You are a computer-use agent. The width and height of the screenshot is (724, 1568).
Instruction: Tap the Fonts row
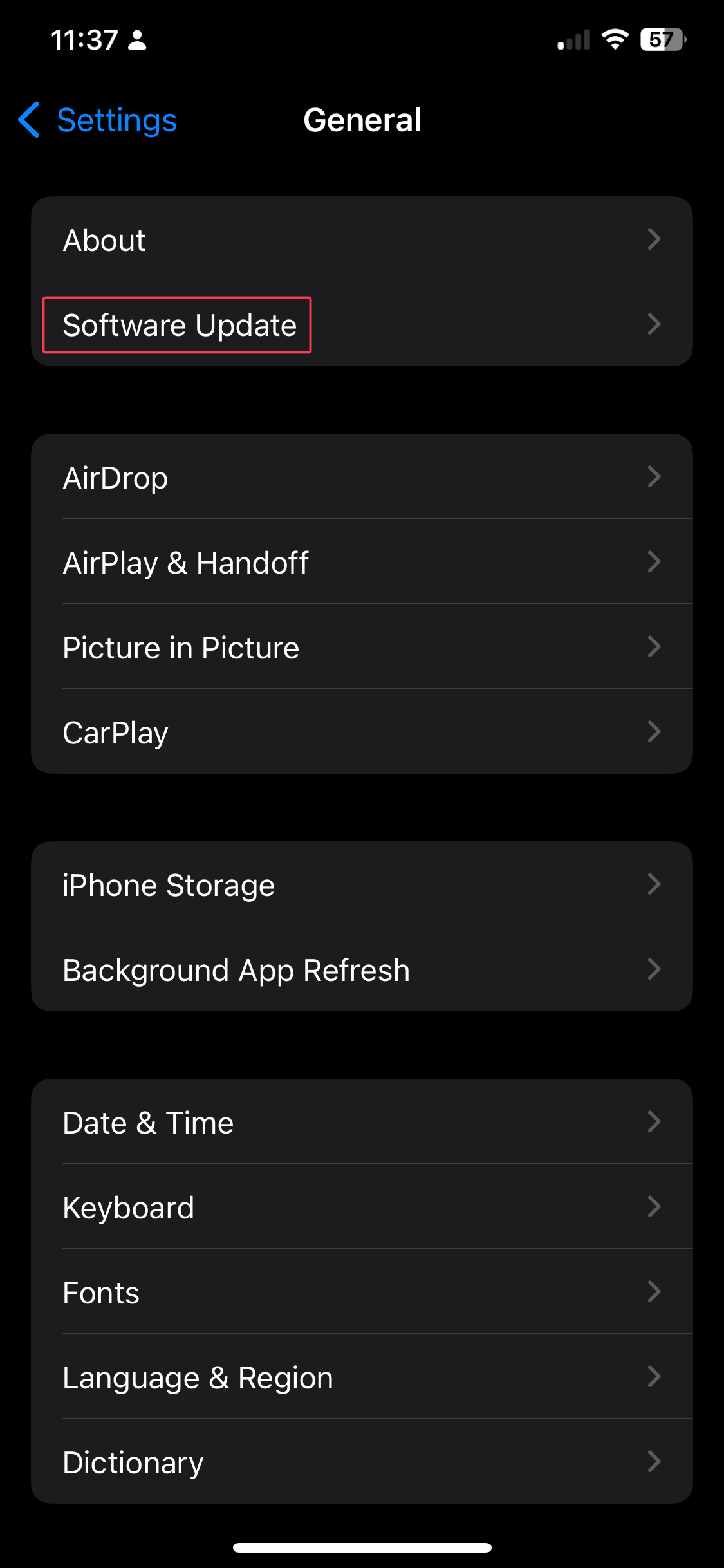pyautogui.click(x=362, y=1292)
